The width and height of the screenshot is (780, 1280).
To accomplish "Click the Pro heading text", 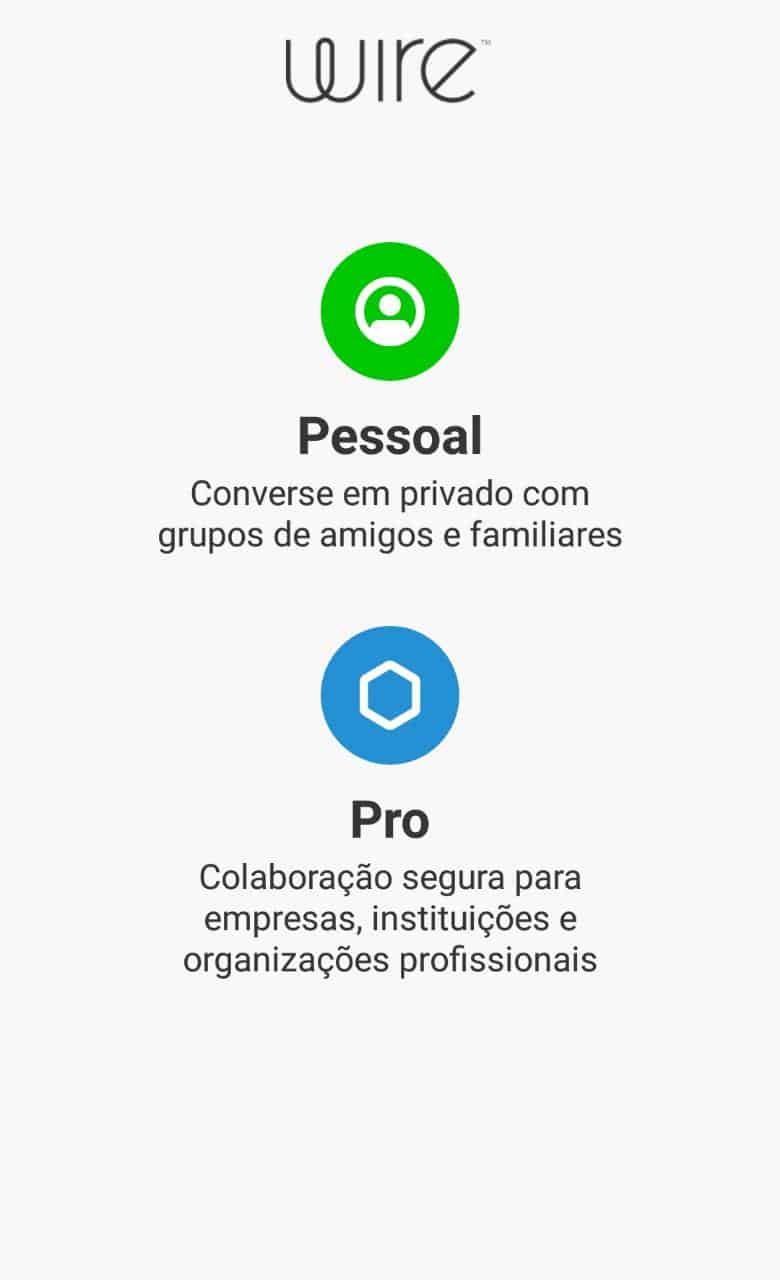I will (389, 818).
